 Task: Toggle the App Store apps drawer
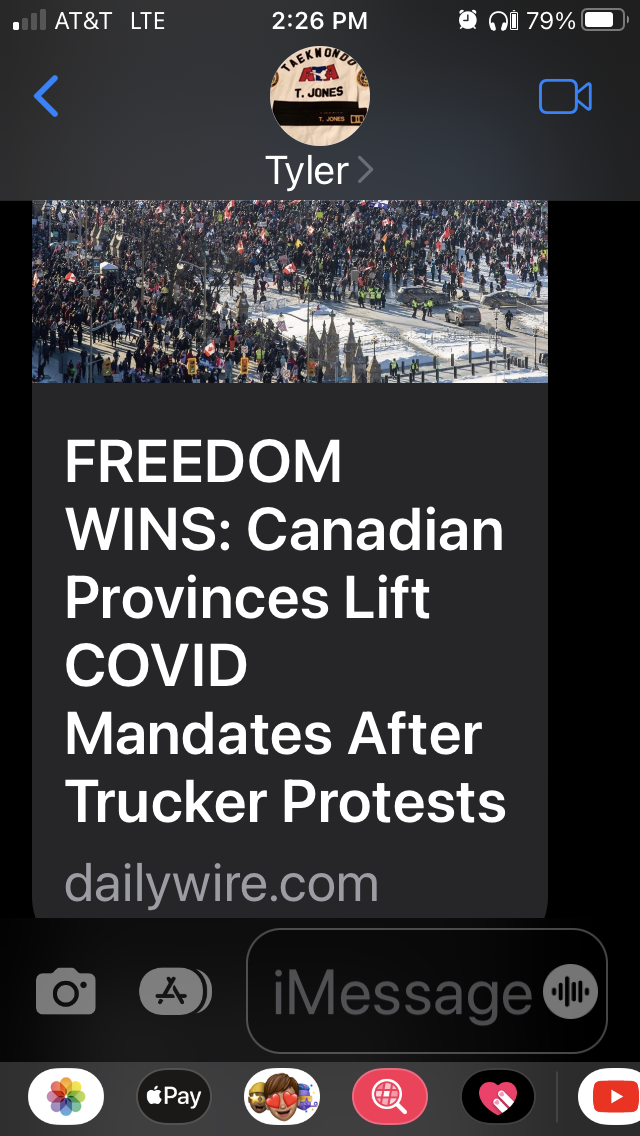(x=175, y=992)
